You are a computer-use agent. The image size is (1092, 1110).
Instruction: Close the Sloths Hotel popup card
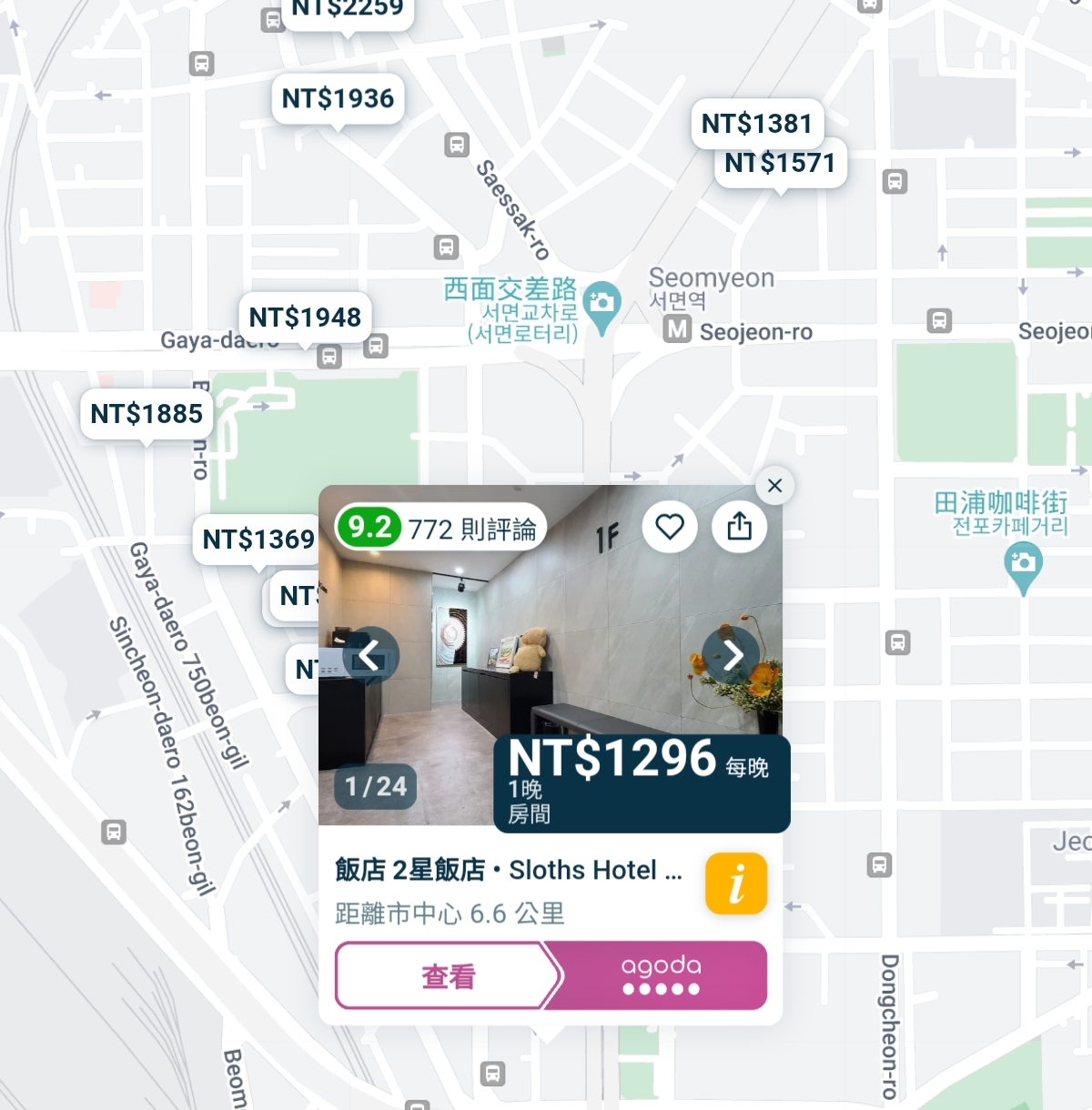tap(774, 486)
